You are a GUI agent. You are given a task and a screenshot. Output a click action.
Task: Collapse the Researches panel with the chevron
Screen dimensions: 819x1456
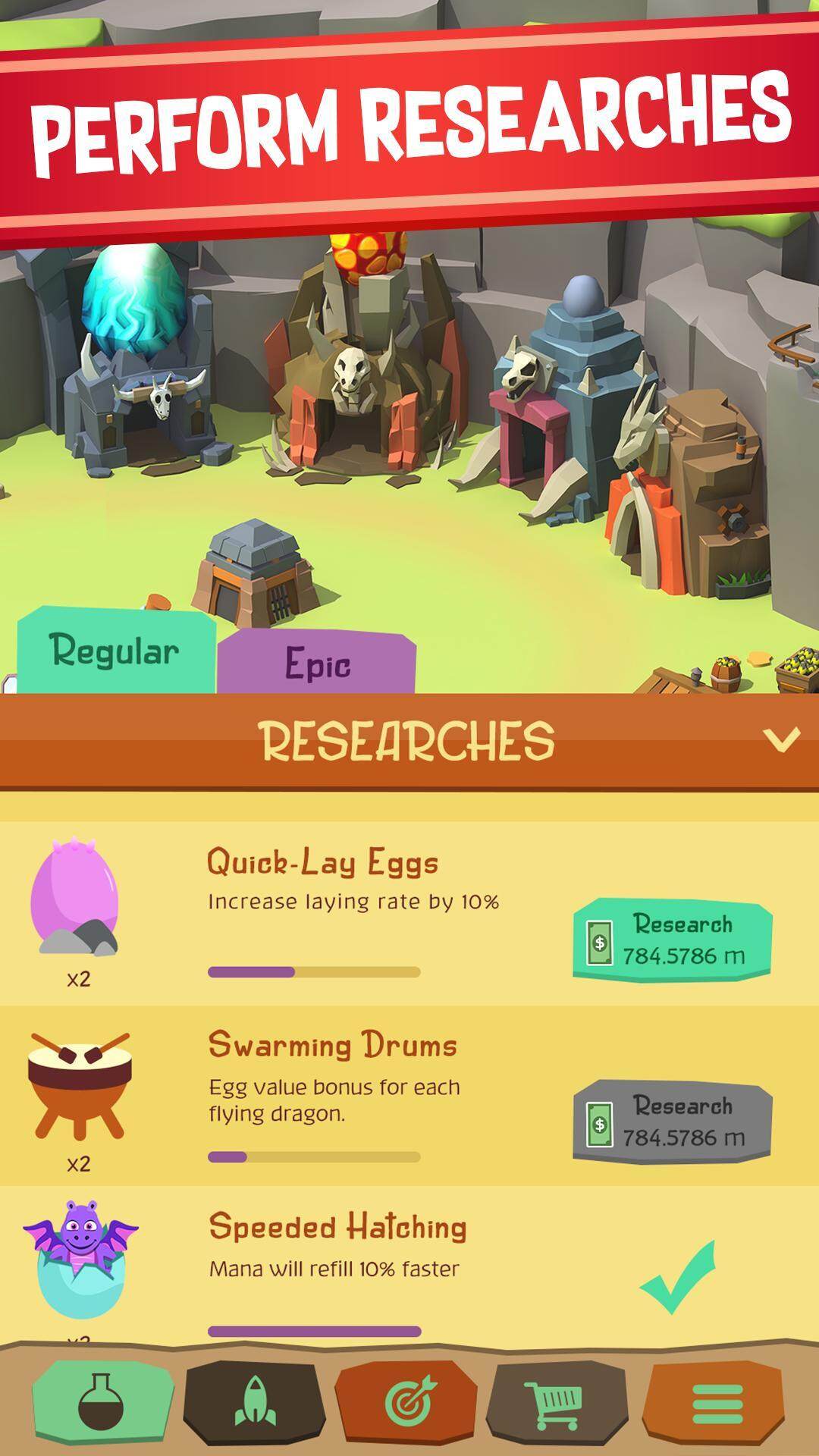(x=781, y=739)
